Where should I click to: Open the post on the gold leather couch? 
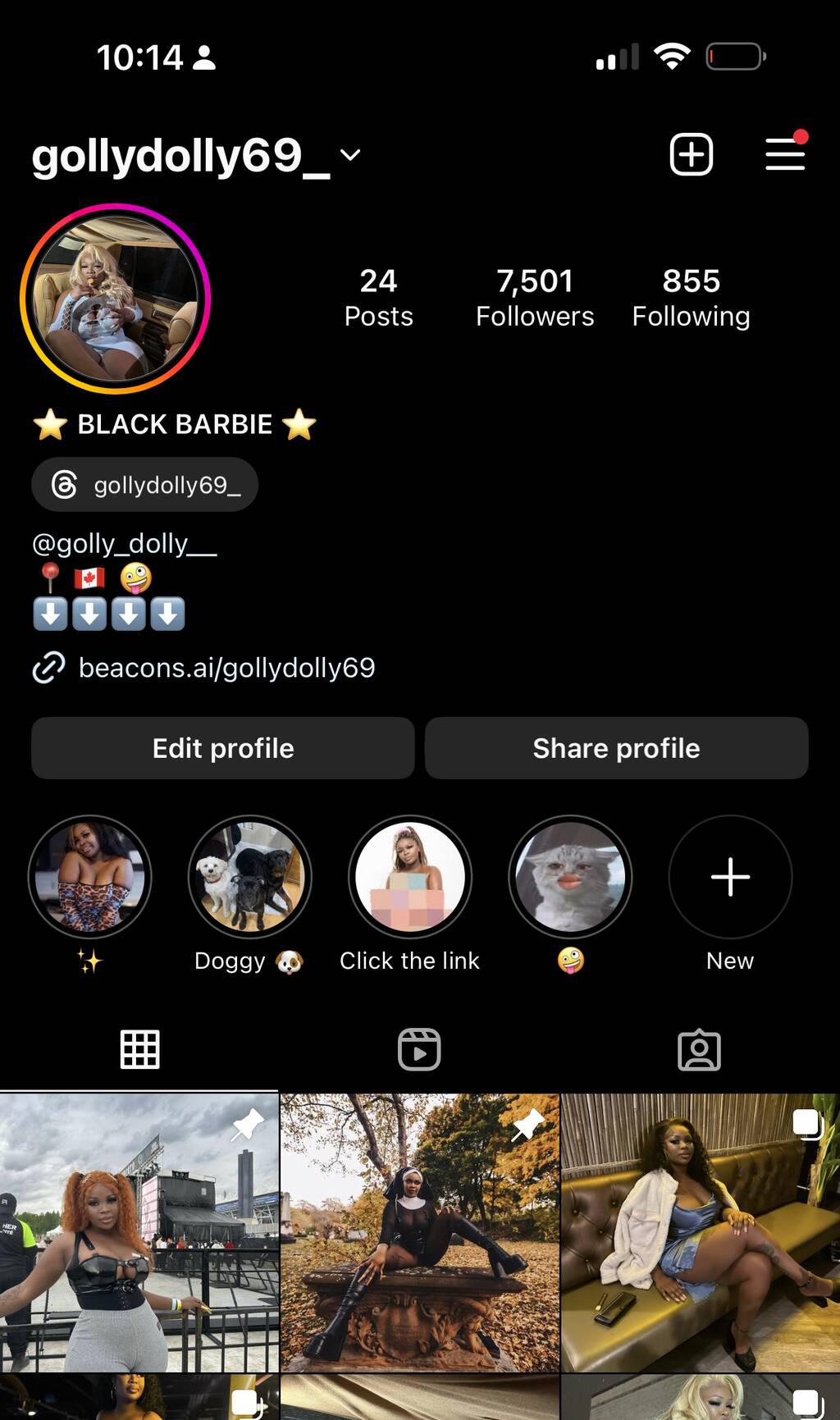pyautogui.click(x=701, y=1232)
